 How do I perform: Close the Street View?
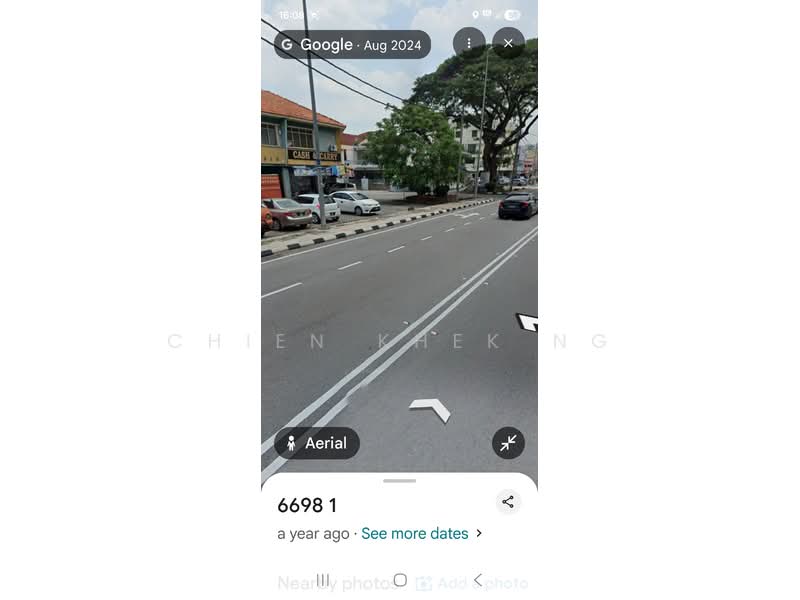tap(508, 43)
